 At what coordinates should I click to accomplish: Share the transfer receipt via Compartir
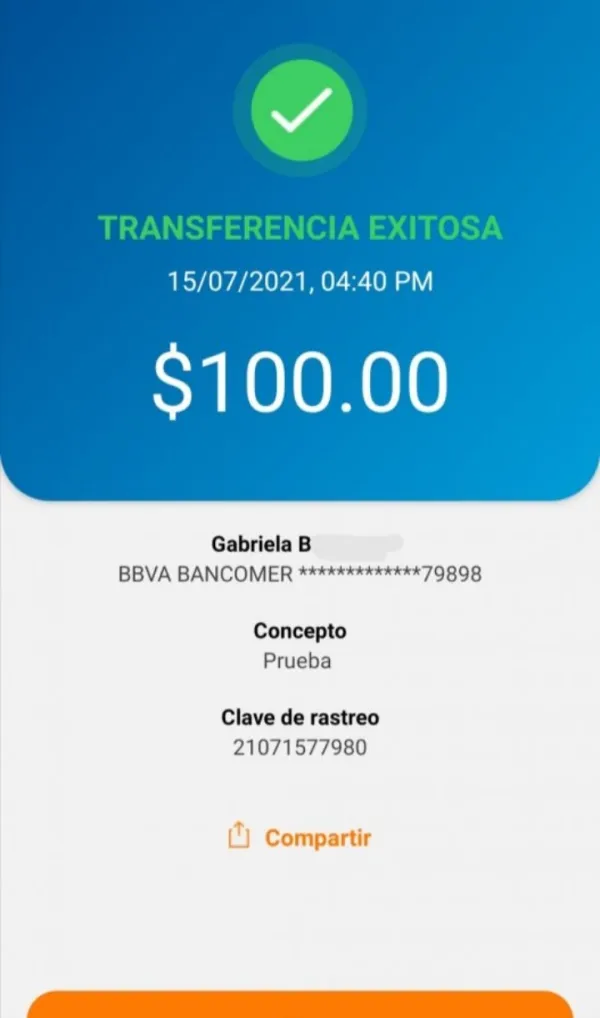(300, 837)
